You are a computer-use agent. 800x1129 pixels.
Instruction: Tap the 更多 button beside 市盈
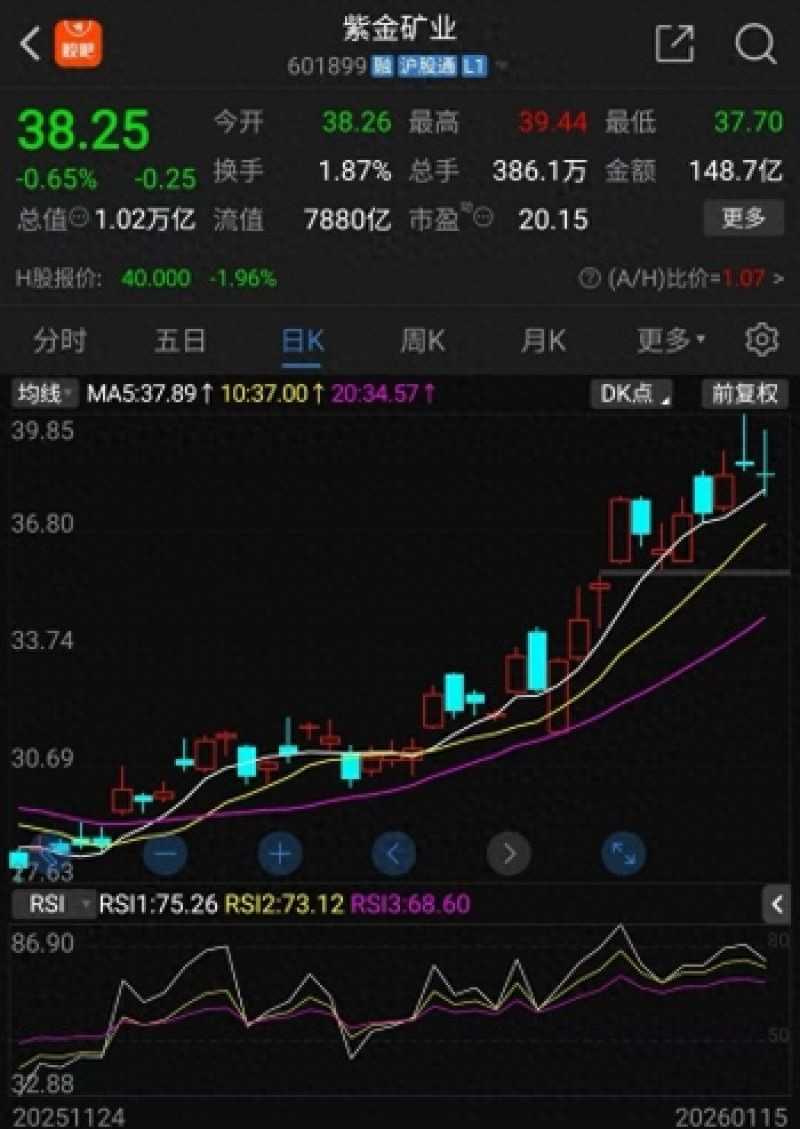tap(742, 217)
